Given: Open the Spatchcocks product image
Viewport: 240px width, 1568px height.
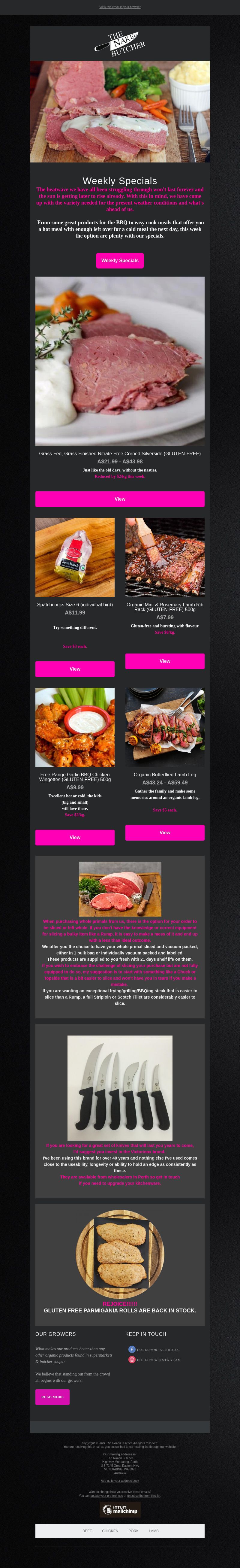Looking at the screenshot, I should [75, 557].
